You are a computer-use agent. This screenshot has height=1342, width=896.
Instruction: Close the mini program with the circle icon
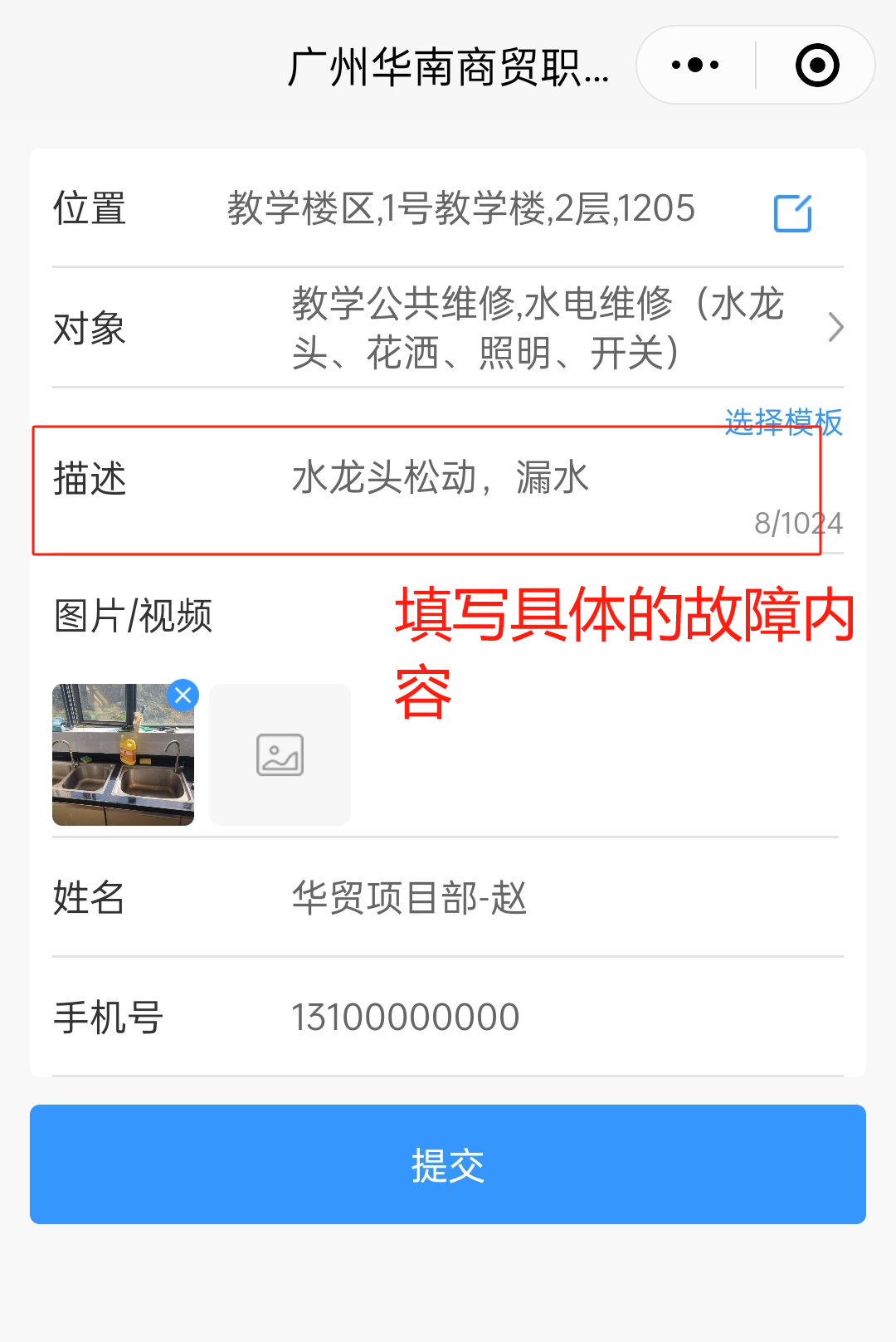(x=816, y=65)
